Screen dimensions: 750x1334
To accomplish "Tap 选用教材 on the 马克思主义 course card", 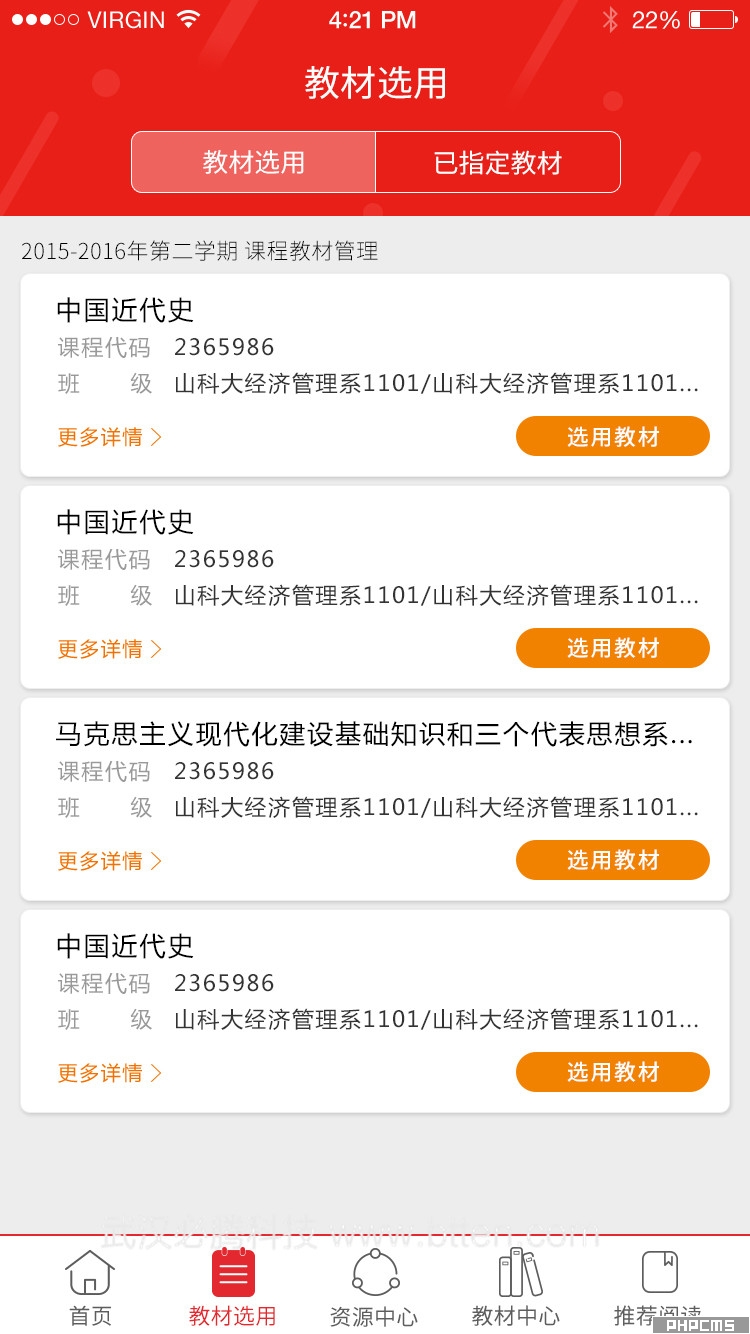I will pos(613,860).
